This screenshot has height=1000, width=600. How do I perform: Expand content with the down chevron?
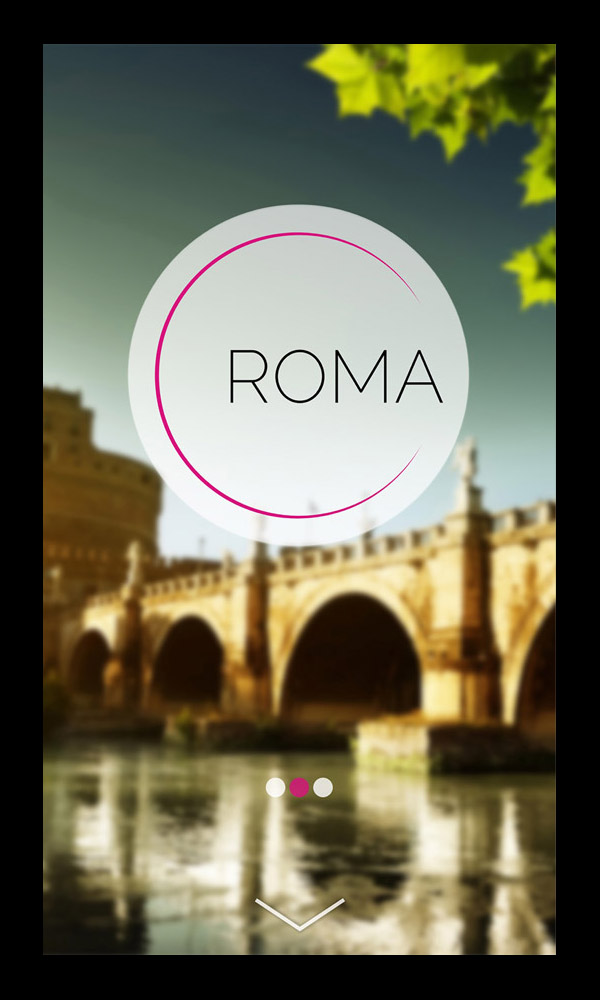point(299,914)
